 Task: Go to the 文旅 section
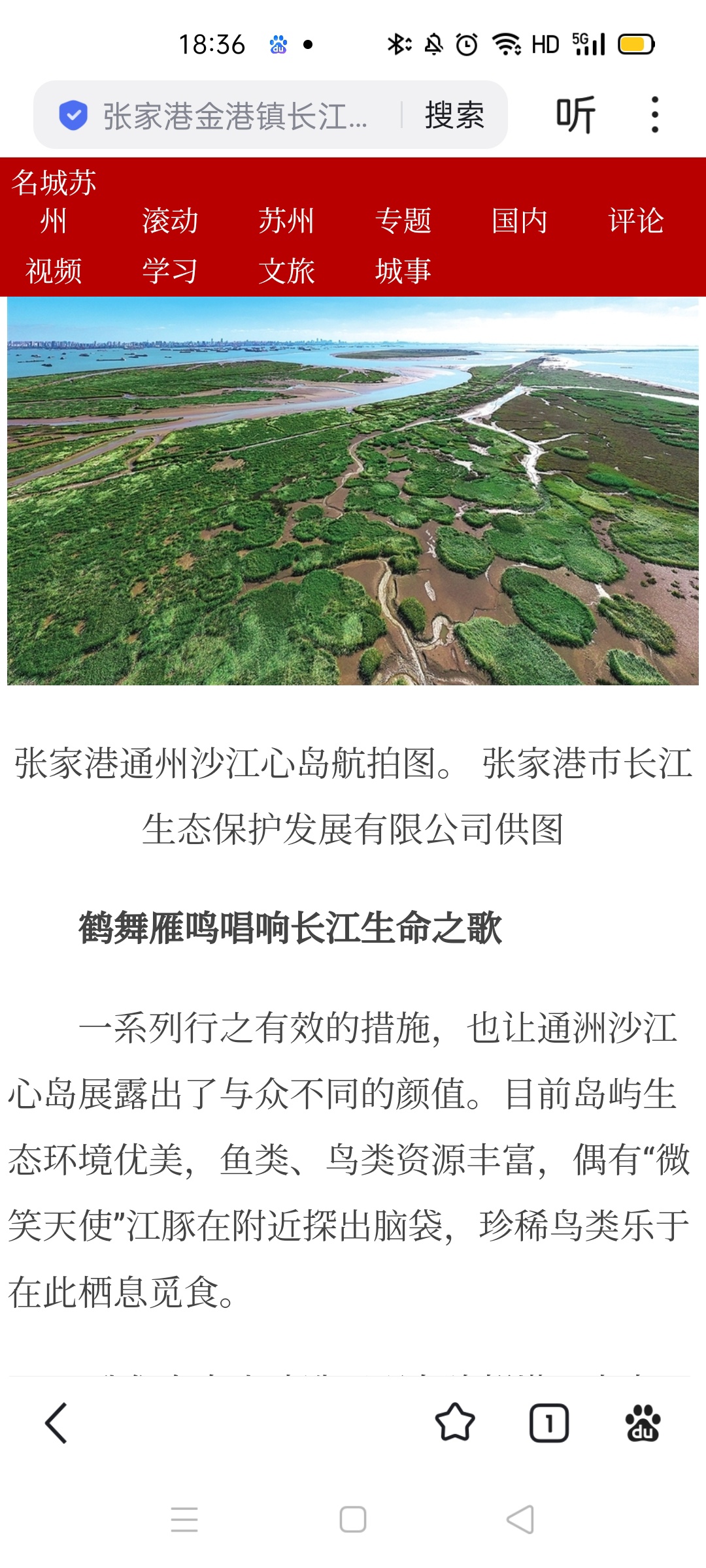[x=286, y=270]
